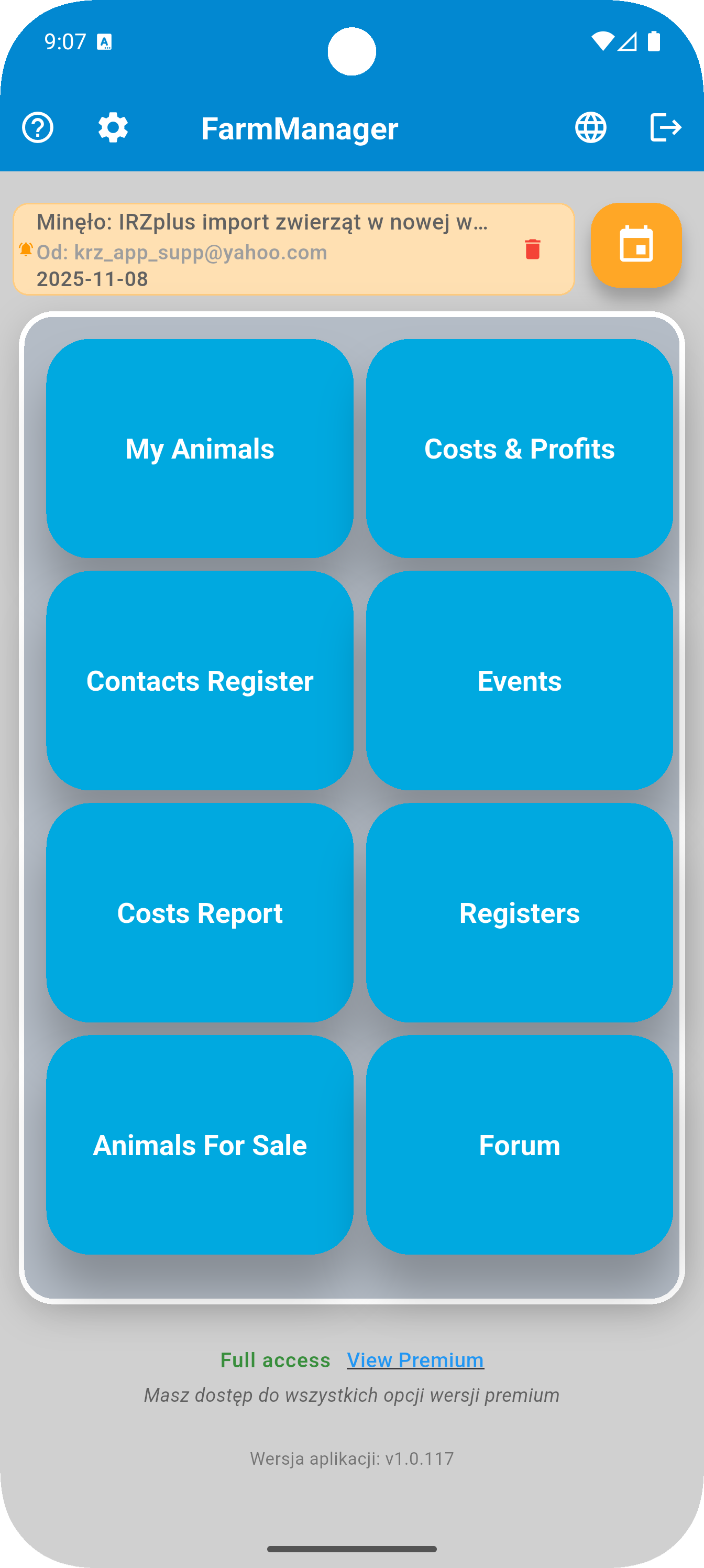Open Costs & Profits
Image resolution: width=704 pixels, height=1568 pixels.
519,449
